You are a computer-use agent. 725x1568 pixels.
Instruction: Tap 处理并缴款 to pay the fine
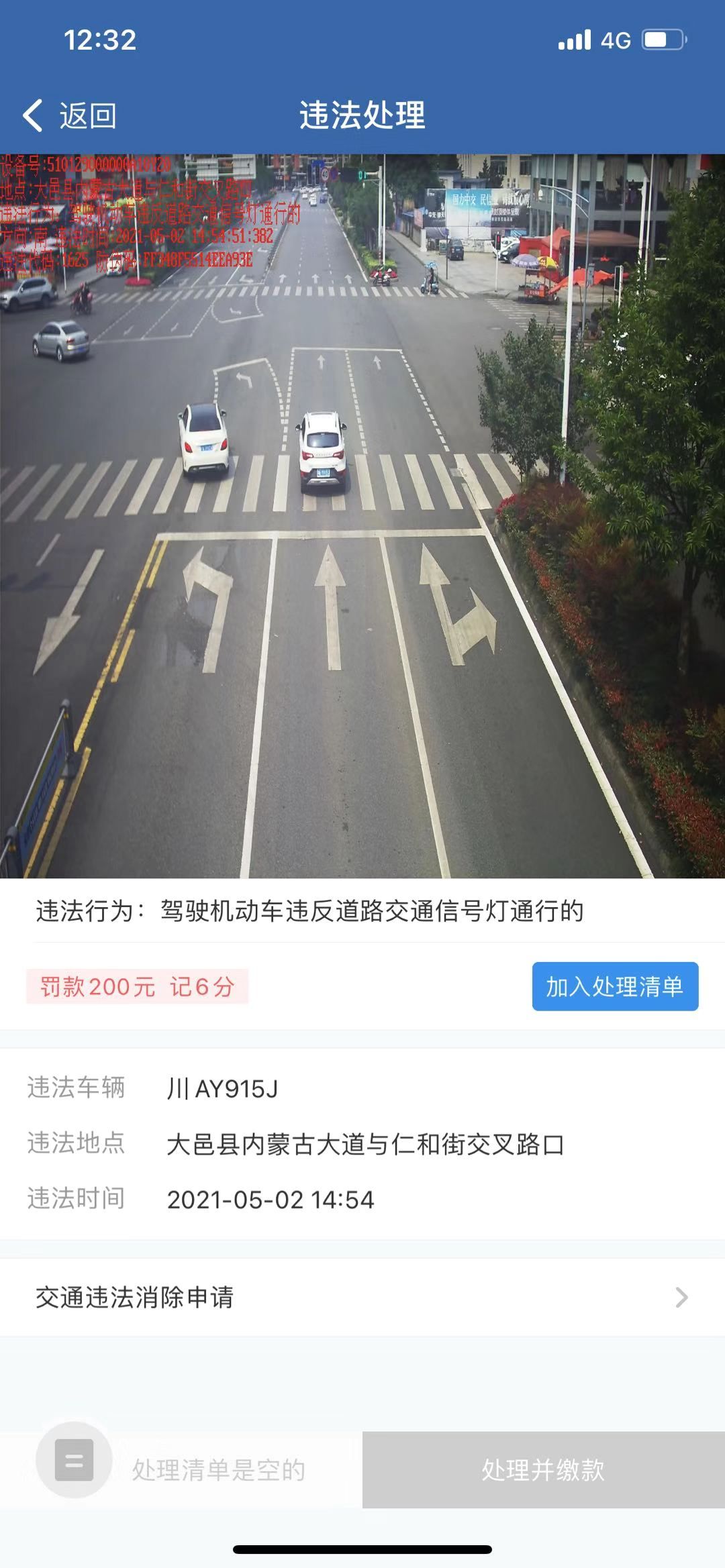click(x=543, y=1469)
